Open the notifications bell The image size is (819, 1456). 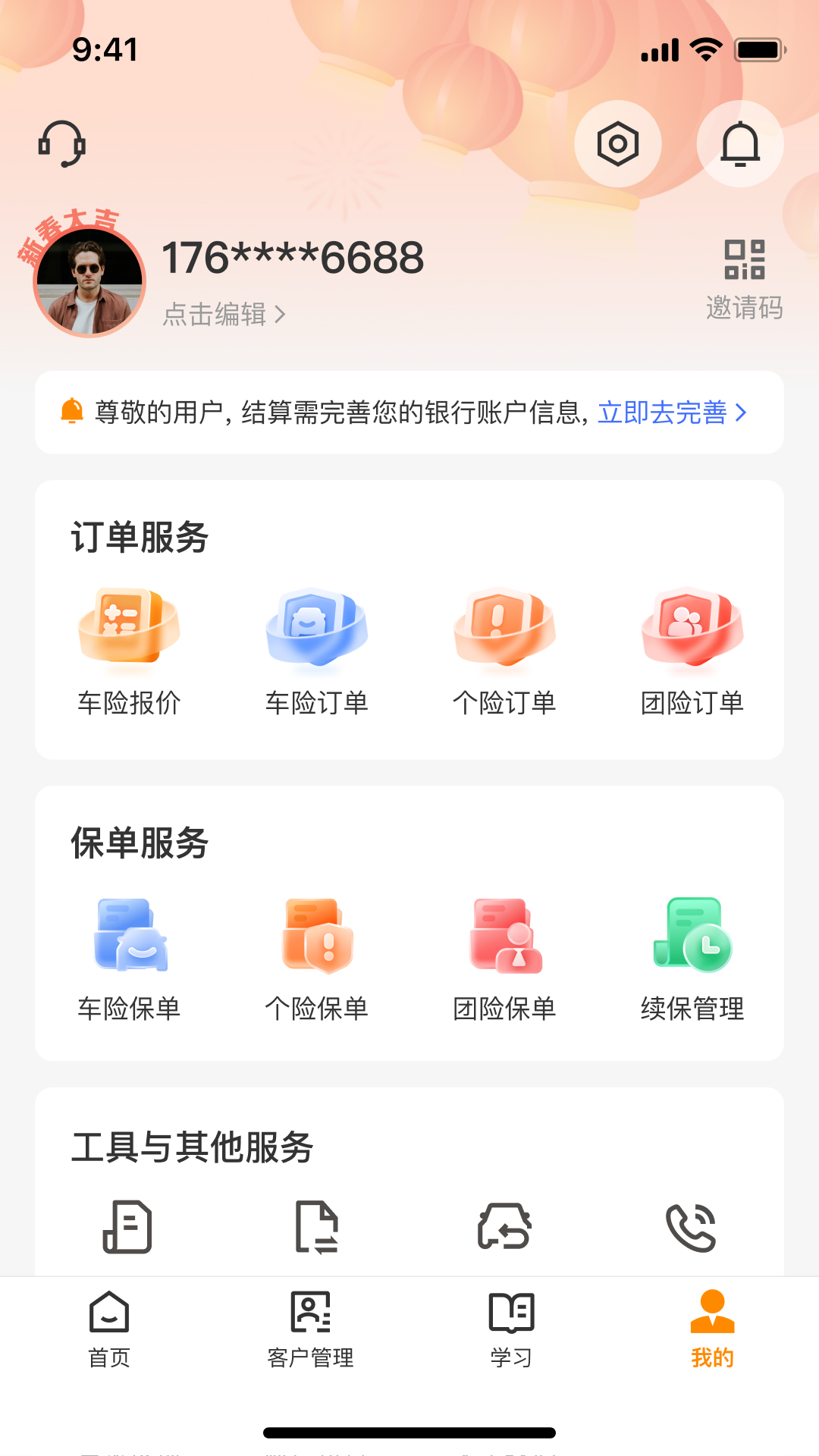739,144
